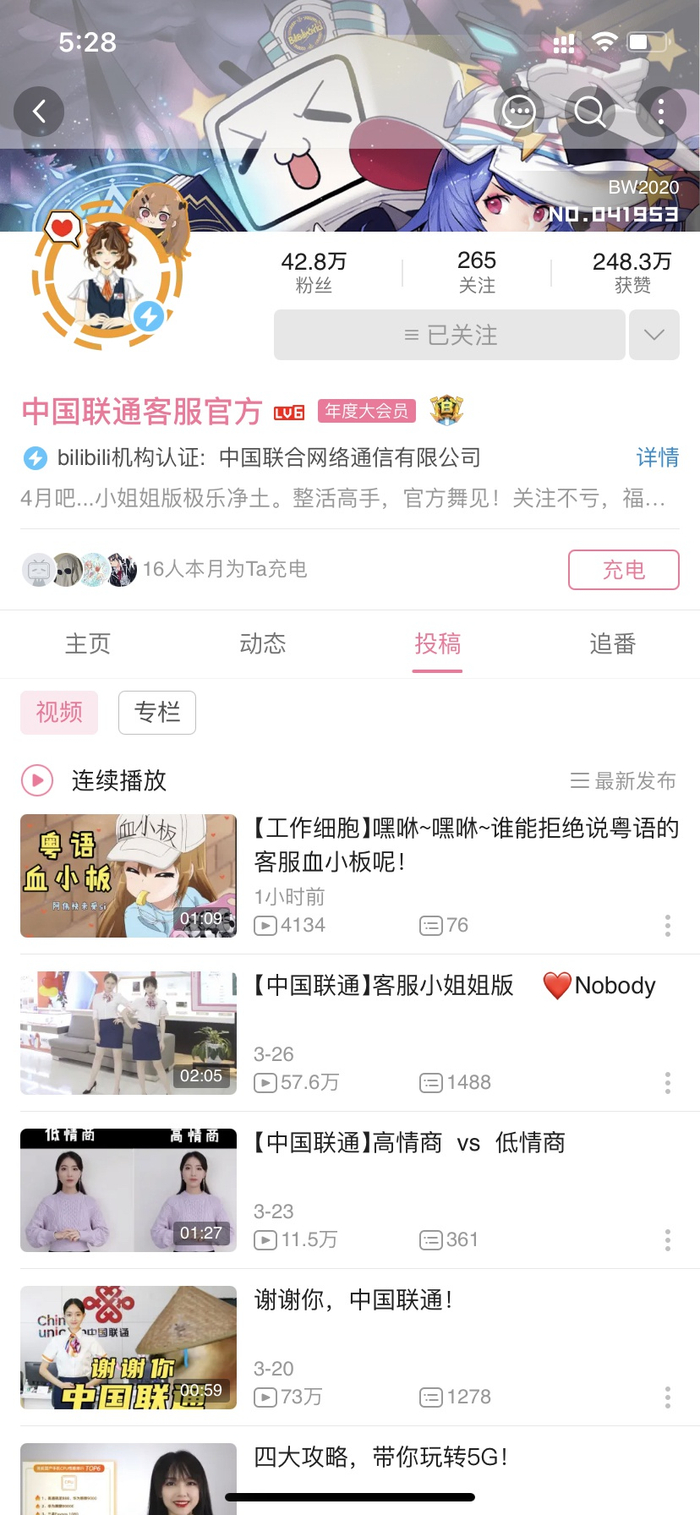Viewport: 700px width, 1515px height.
Task: Start 连续播放 continuous playback
Action: point(94,781)
